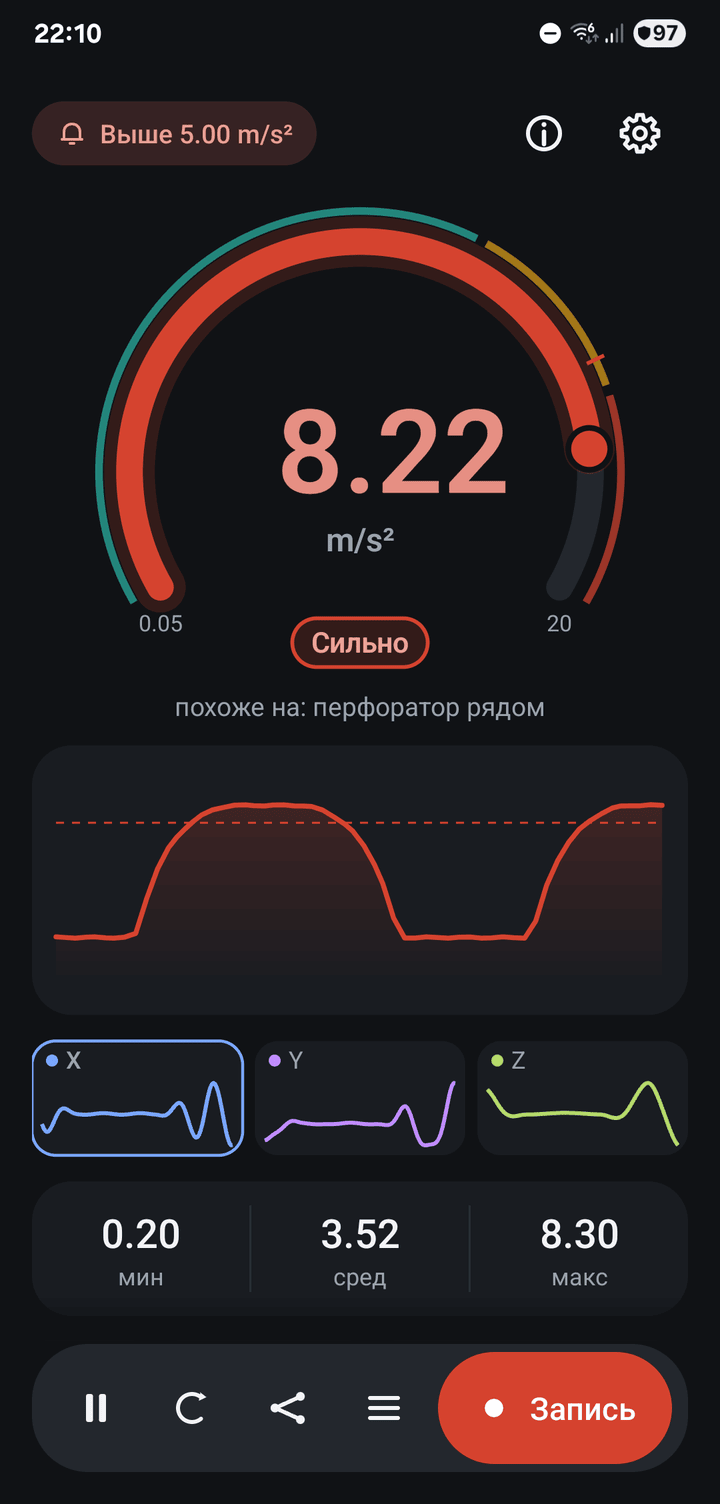Image resolution: width=720 pixels, height=1504 pixels.
Task: Select the Y axis graph
Action: 360,1098
